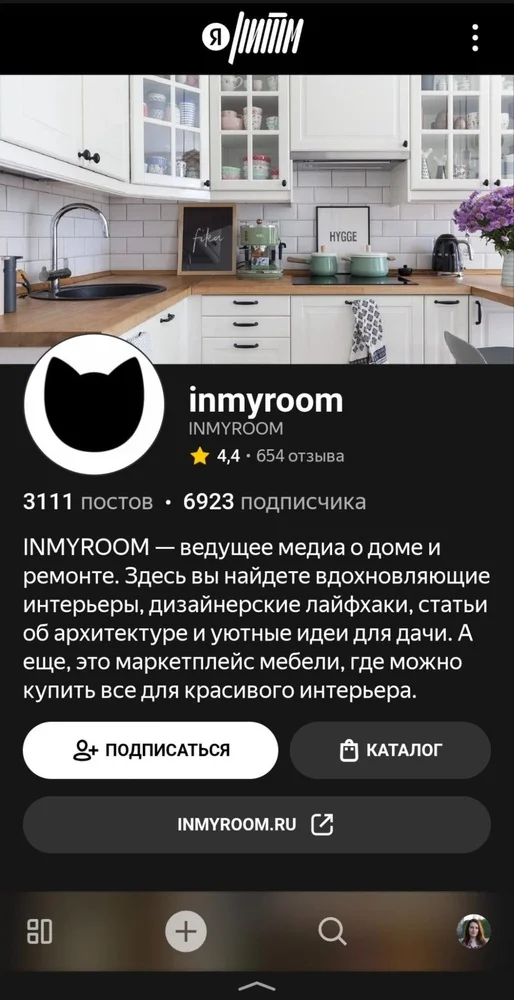Viewport: 514px width, 1000px height.
Task: Create a new post with plus button
Action: (x=186, y=932)
